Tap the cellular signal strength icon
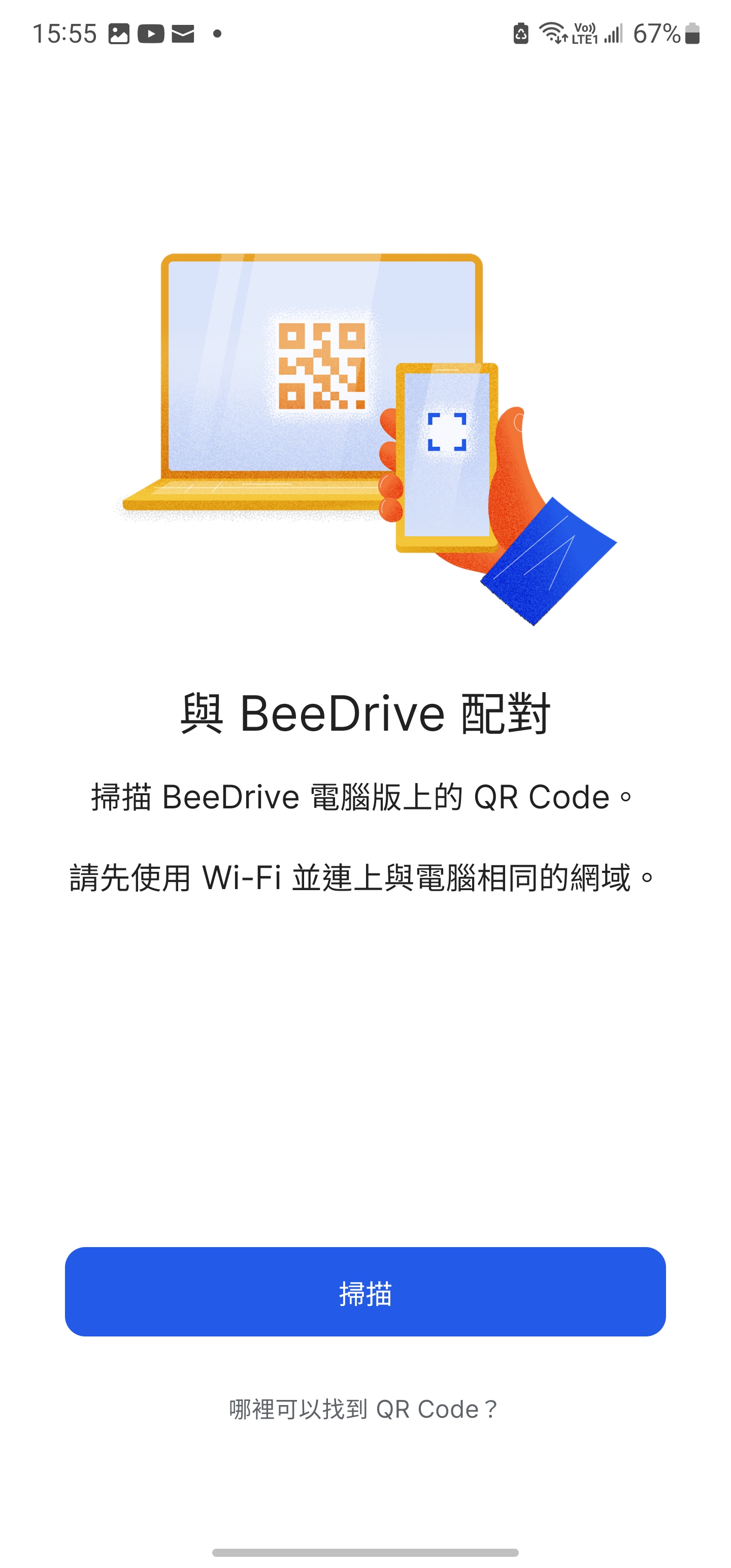731x1568 pixels. [614, 34]
